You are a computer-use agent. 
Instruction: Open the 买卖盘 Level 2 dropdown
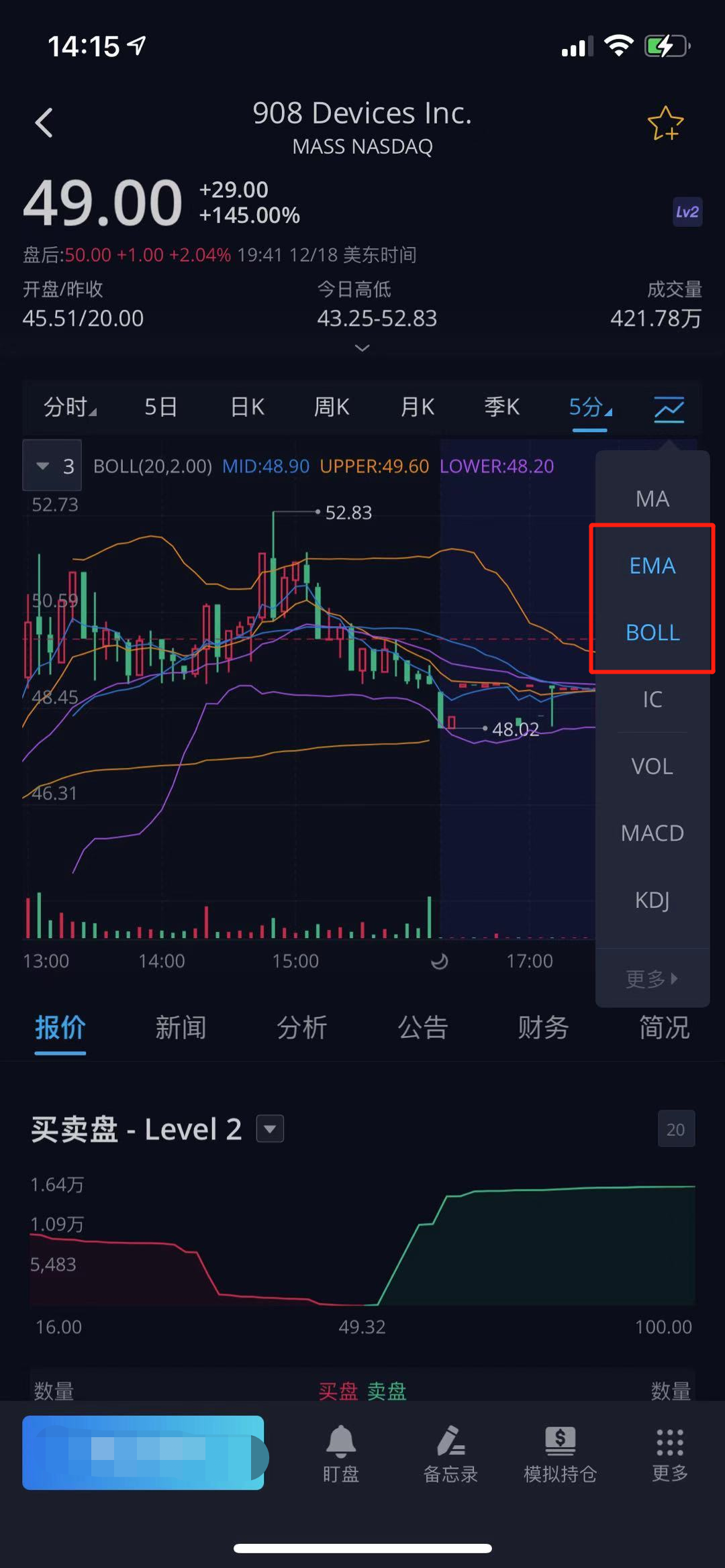pyautogui.click(x=270, y=1129)
